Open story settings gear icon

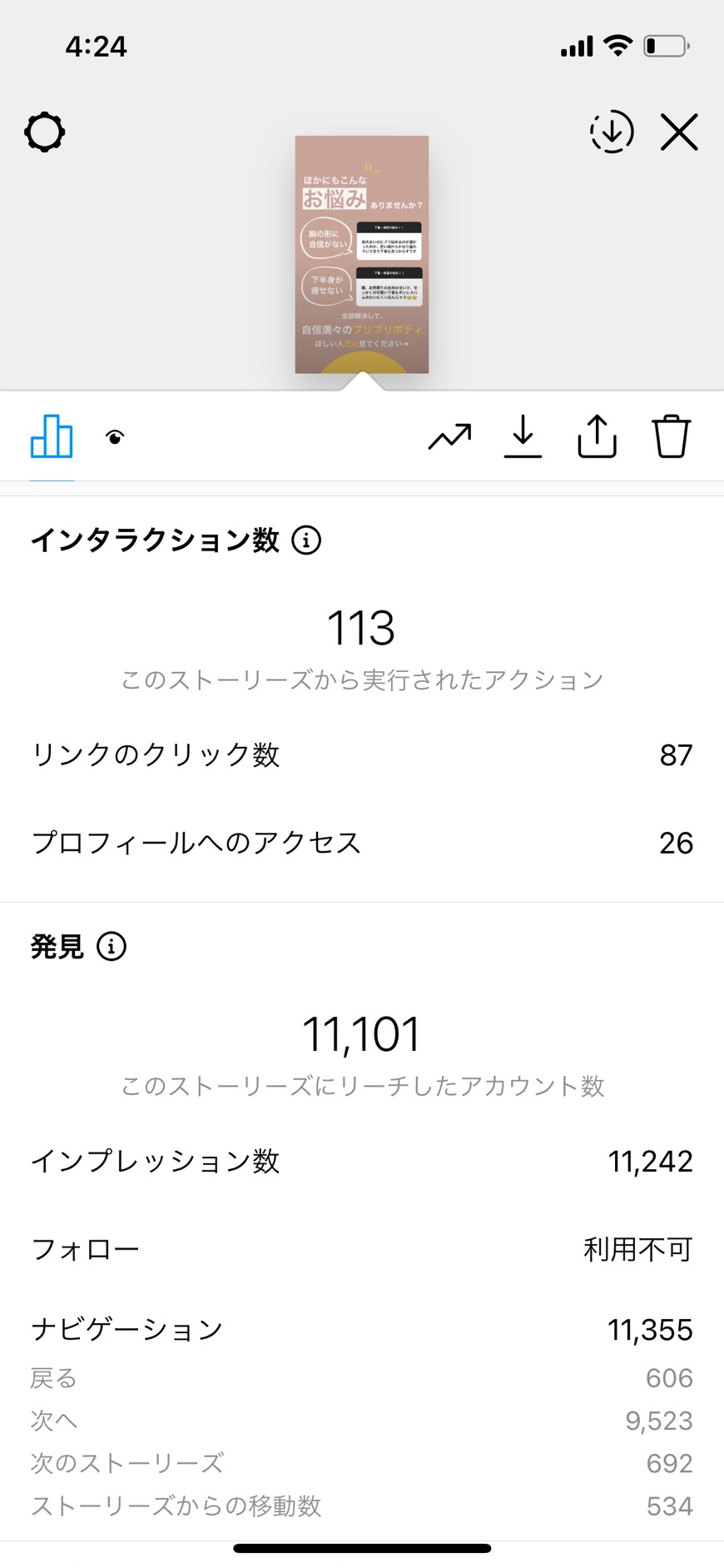(x=44, y=132)
